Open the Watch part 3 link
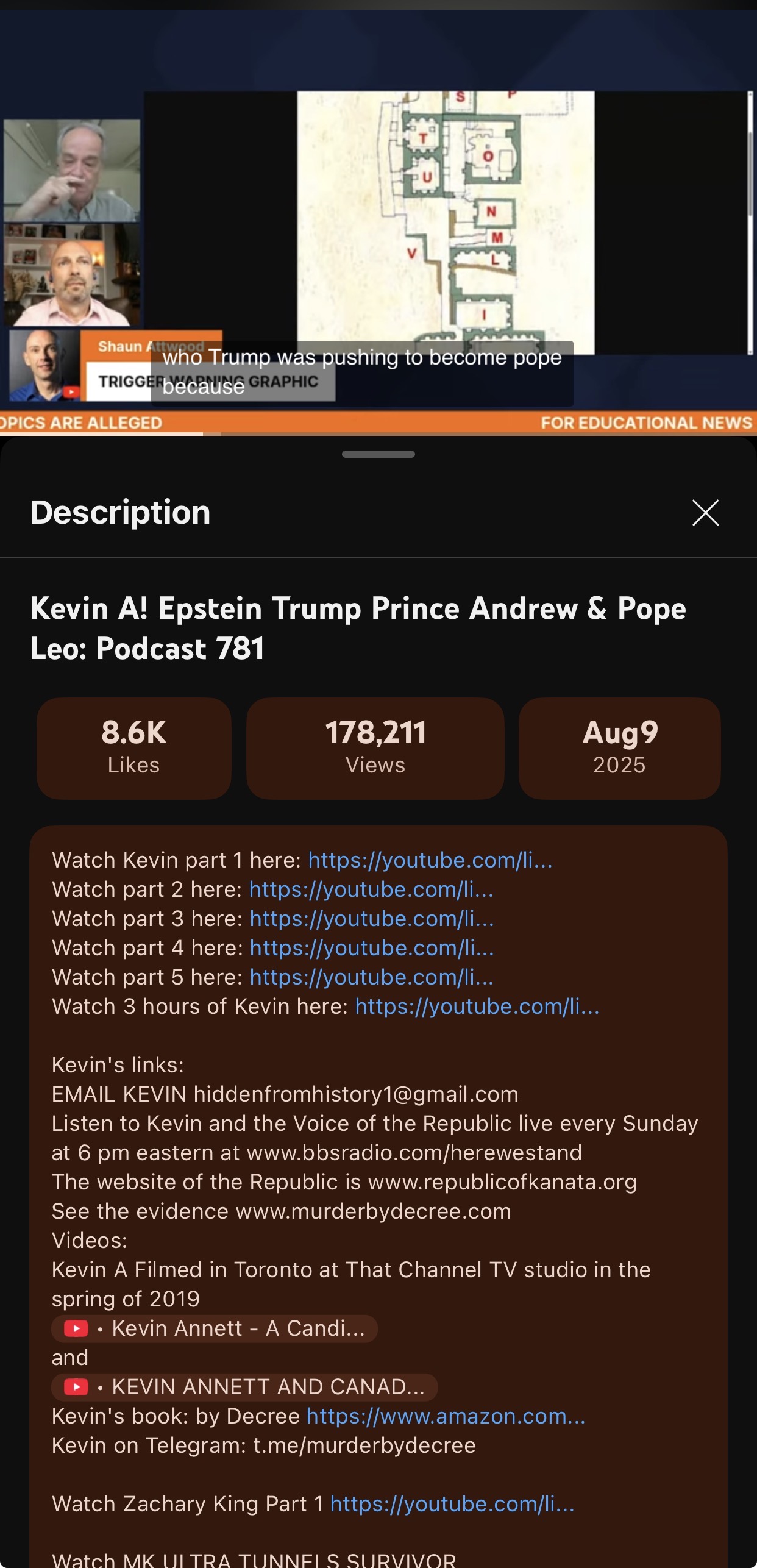The height and width of the screenshot is (1568, 757). [372, 918]
